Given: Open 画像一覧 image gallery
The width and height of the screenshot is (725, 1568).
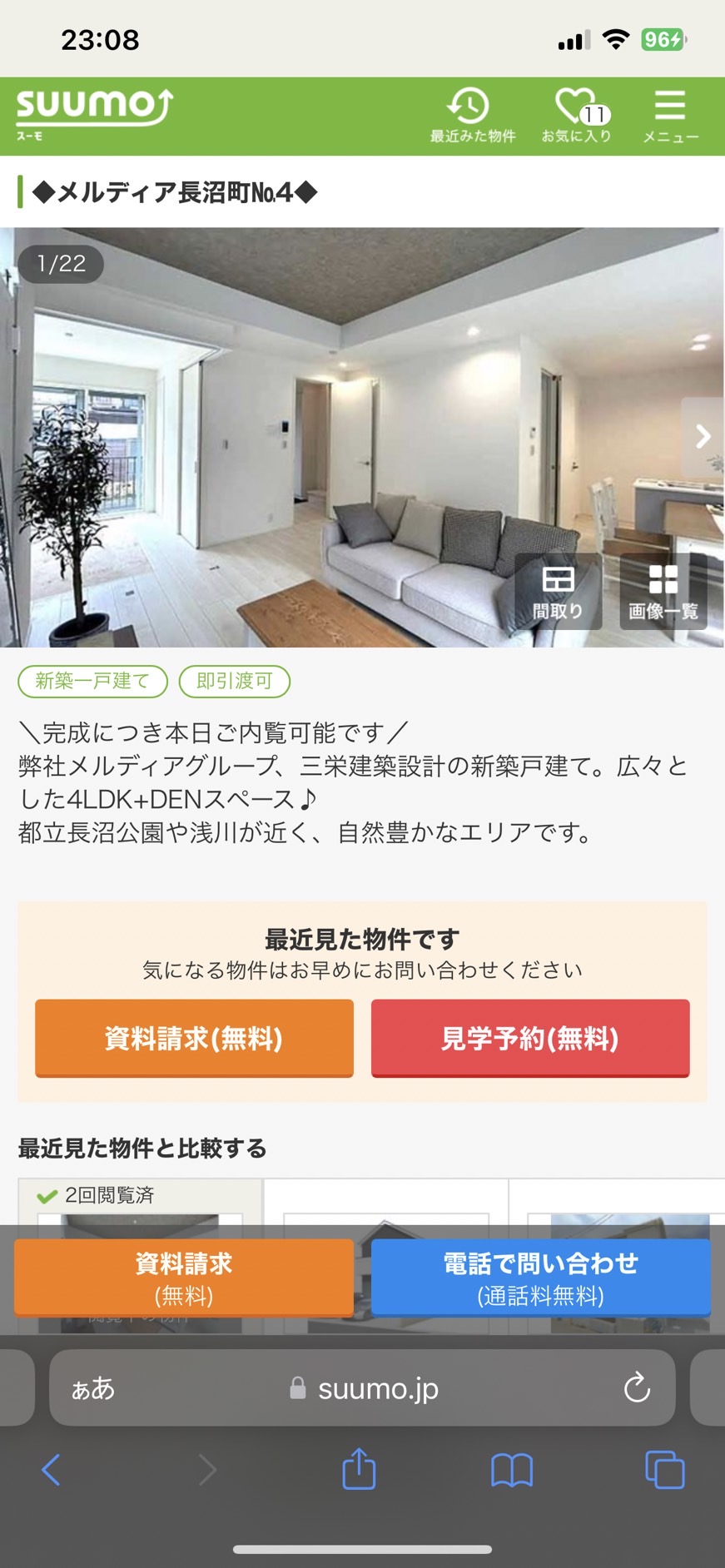Looking at the screenshot, I should 663,592.
